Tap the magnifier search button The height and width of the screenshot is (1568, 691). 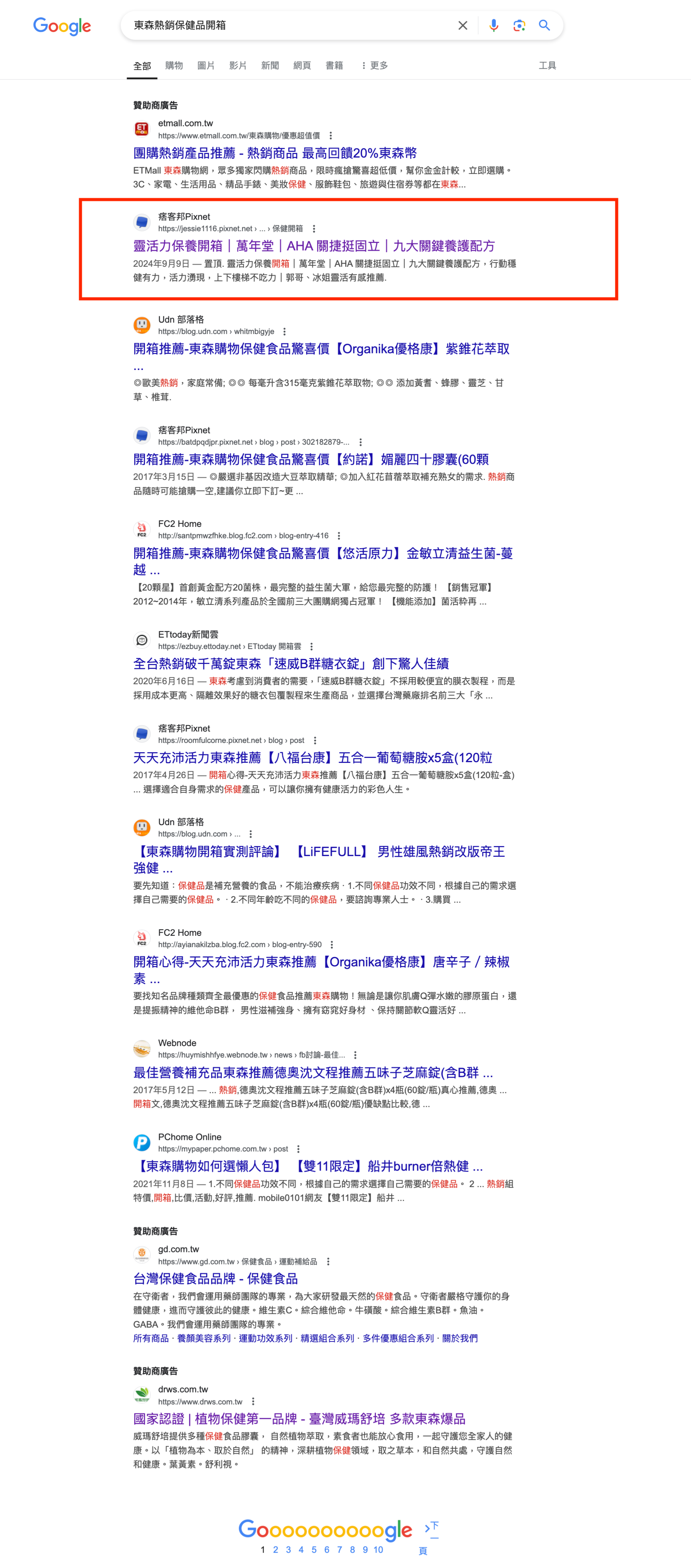click(544, 25)
